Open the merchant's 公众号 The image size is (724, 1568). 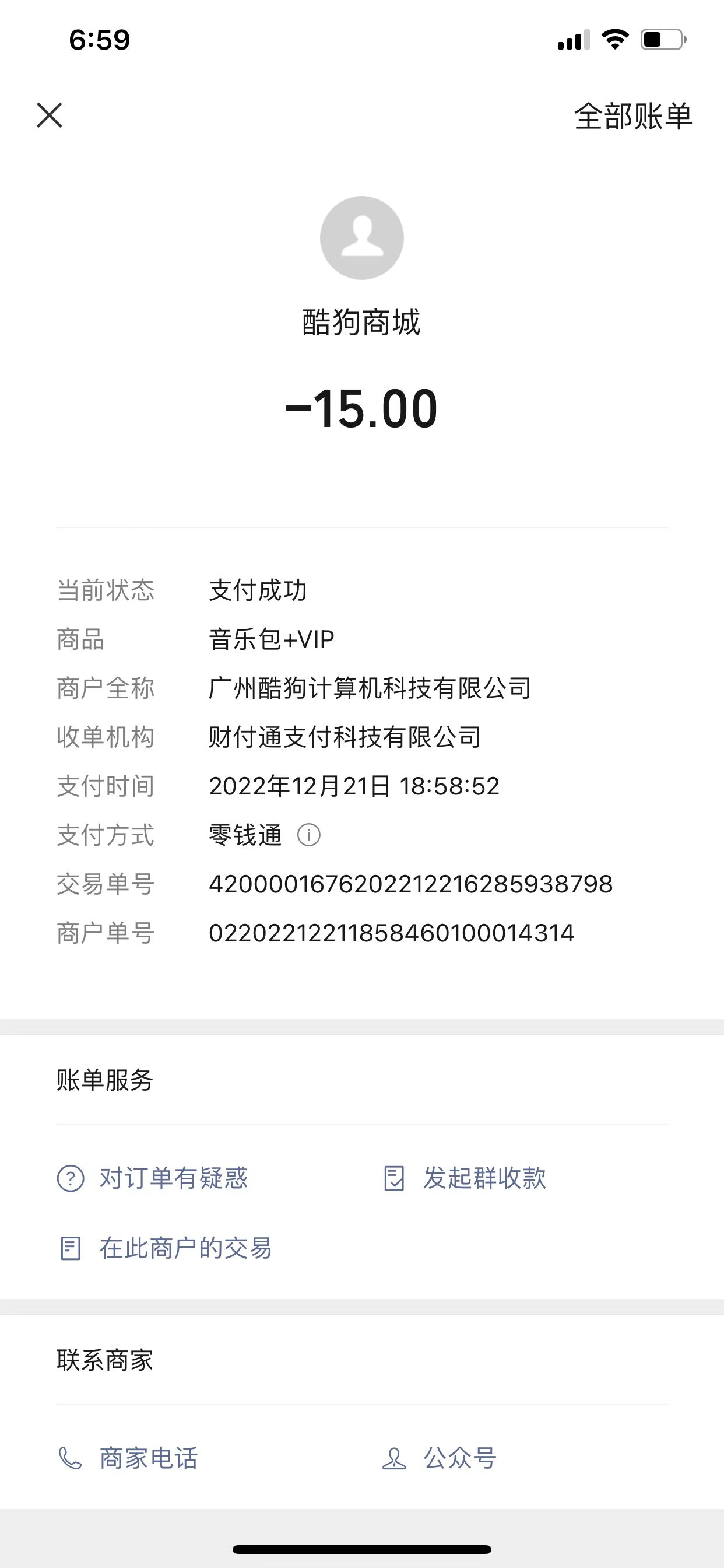click(x=440, y=1458)
